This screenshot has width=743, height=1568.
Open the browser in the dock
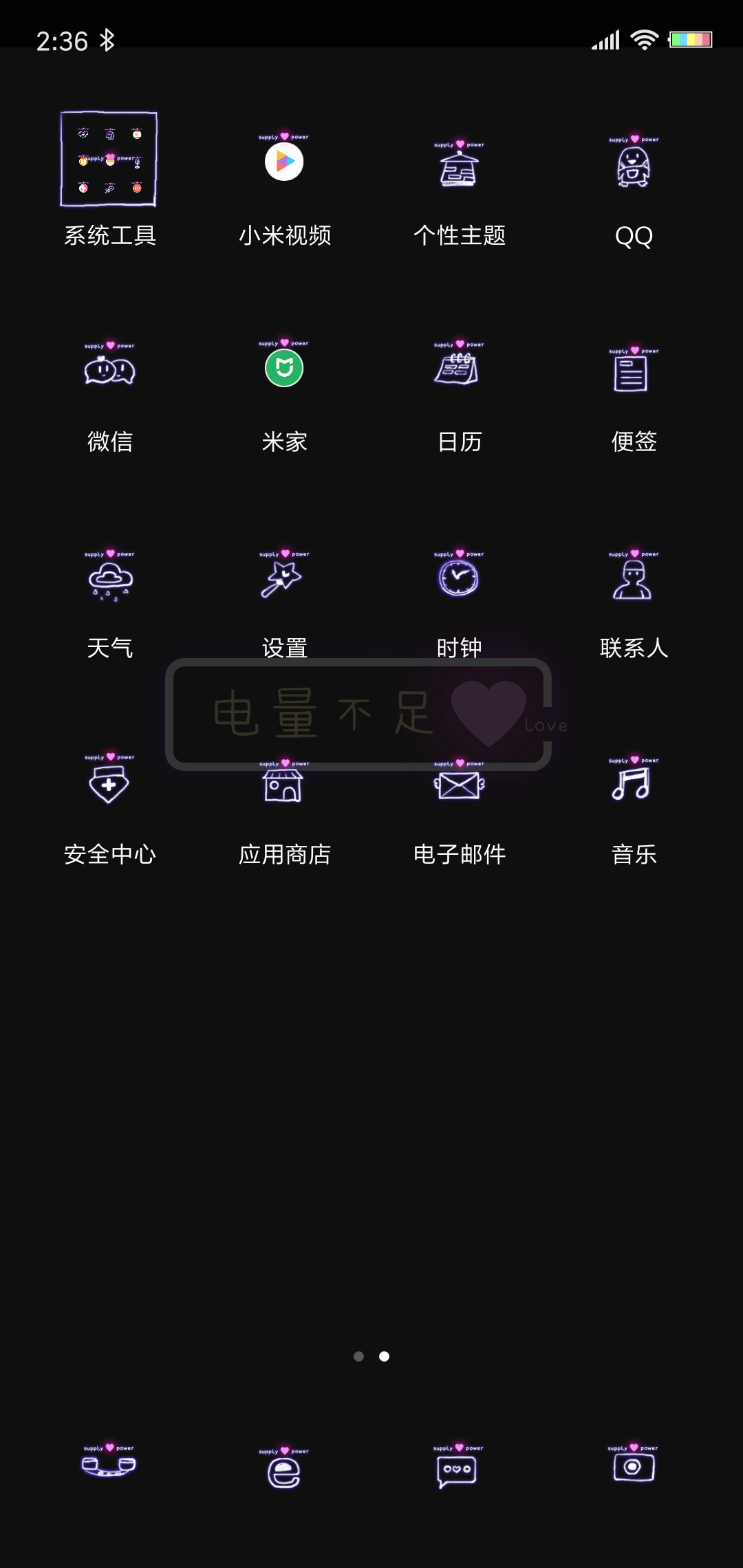284,1468
